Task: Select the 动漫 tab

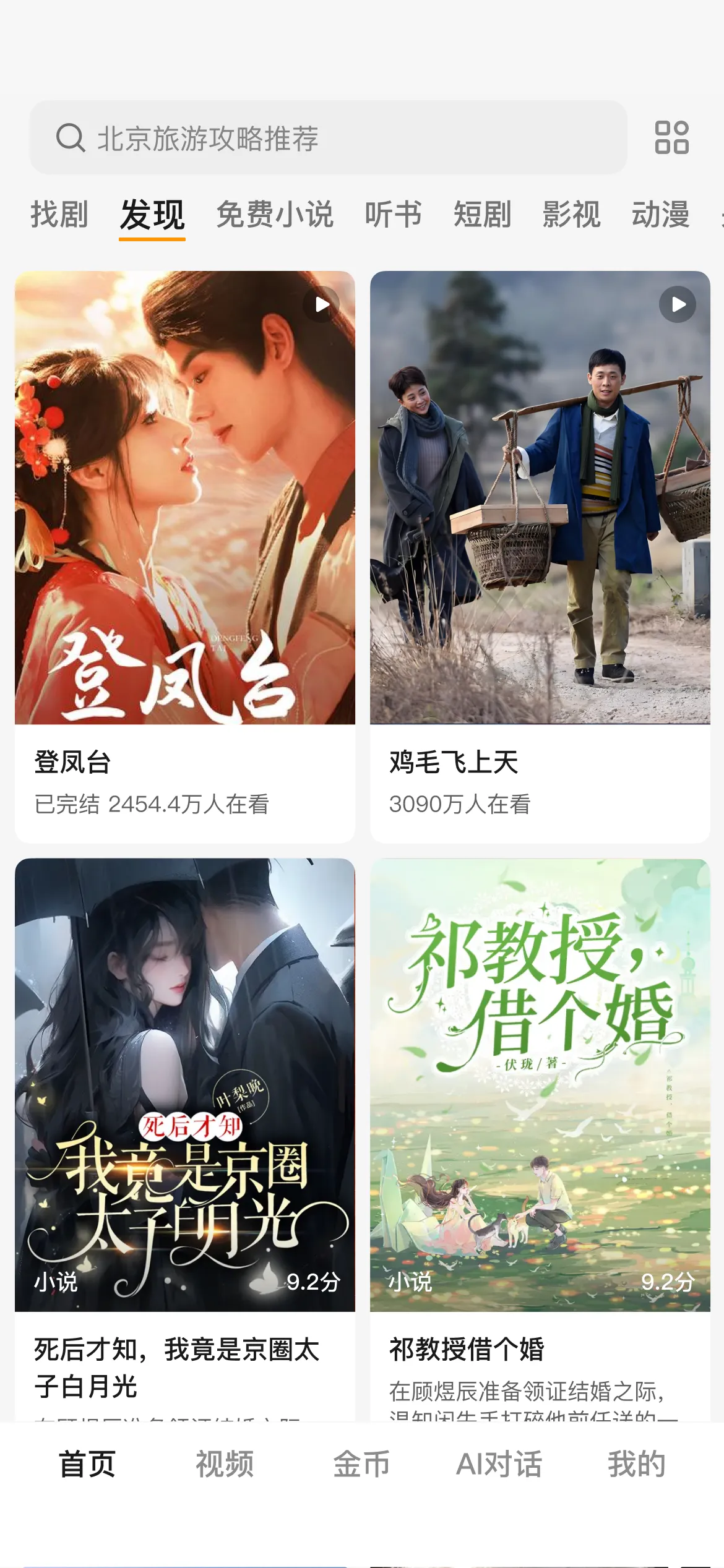Action: [660, 215]
